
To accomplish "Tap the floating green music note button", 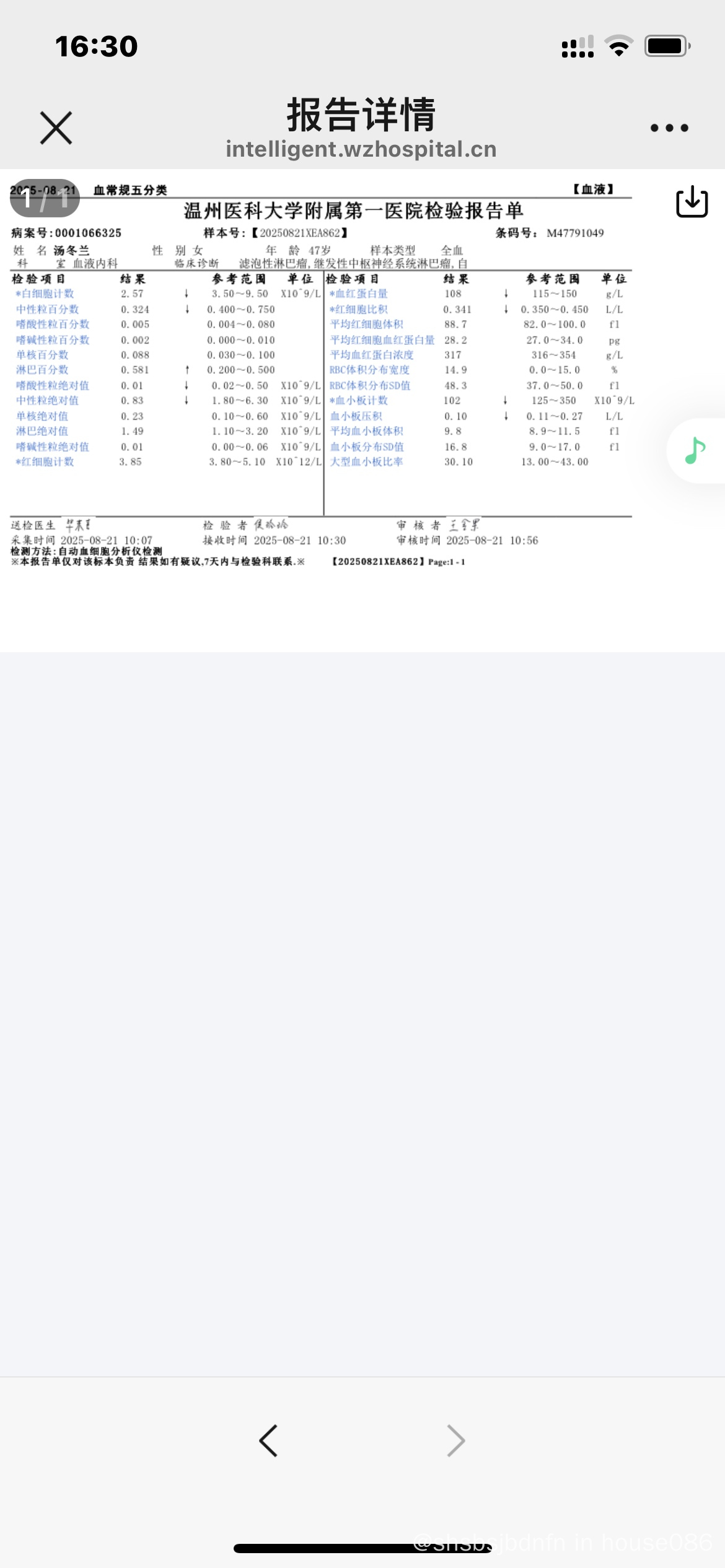I will coord(695,451).
